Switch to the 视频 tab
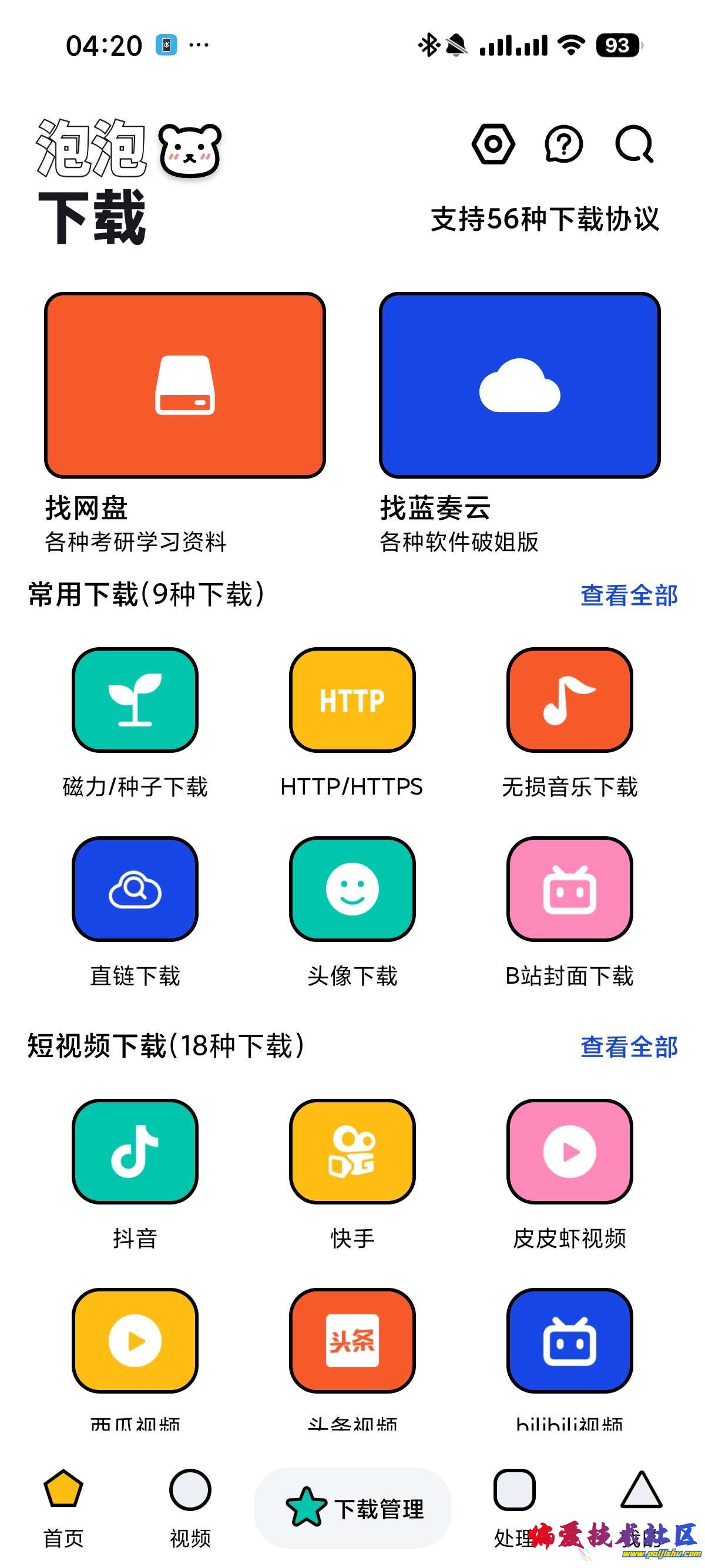The image size is (705, 1568). [190, 1507]
